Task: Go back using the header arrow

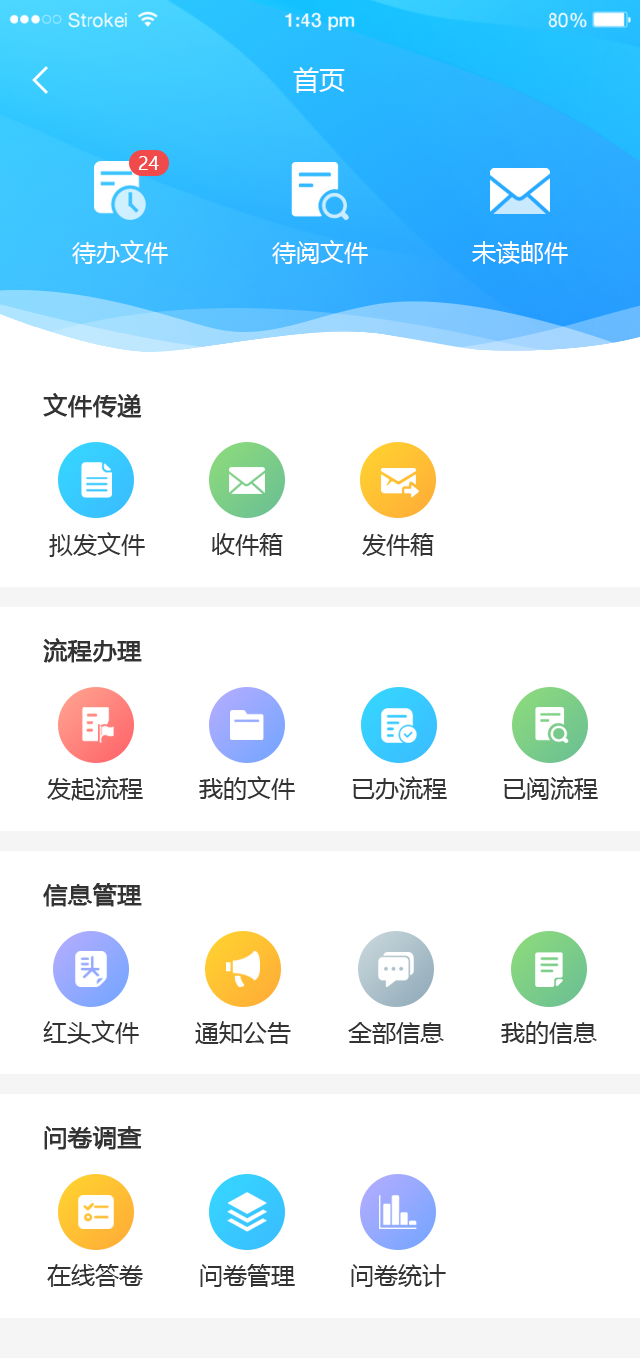Action: (x=40, y=80)
